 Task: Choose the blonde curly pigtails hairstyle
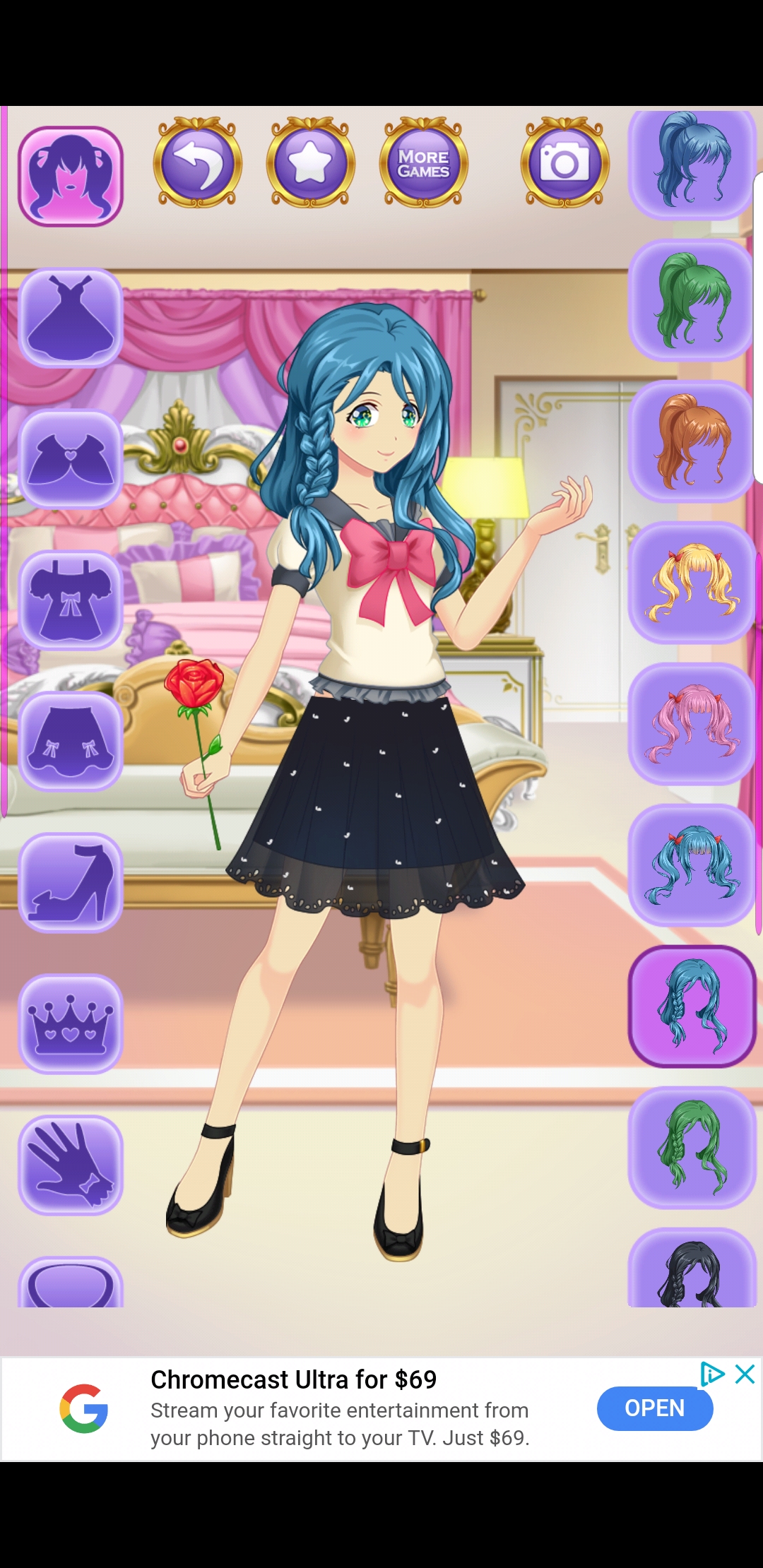coord(692,583)
